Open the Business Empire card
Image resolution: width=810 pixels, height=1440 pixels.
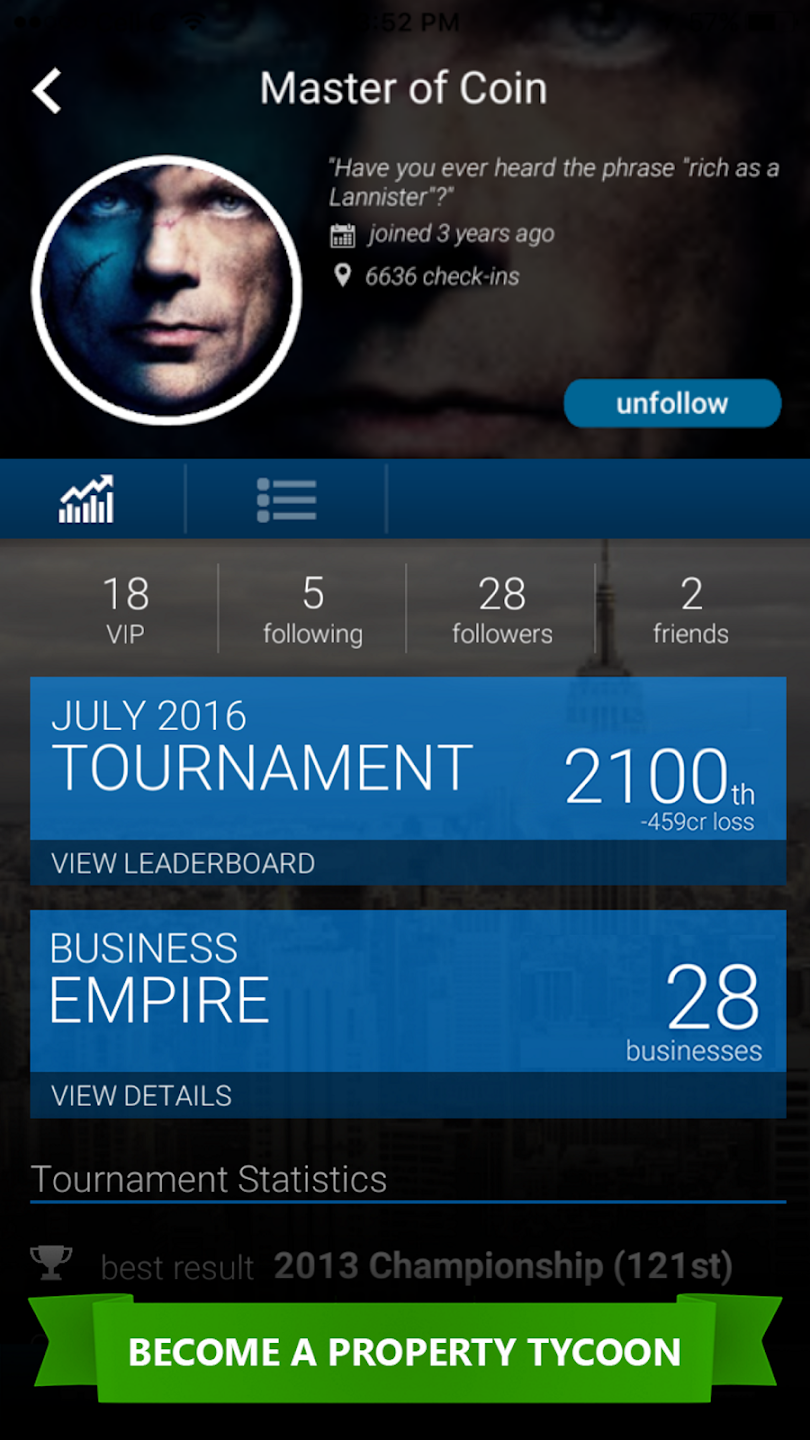[408, 992]
